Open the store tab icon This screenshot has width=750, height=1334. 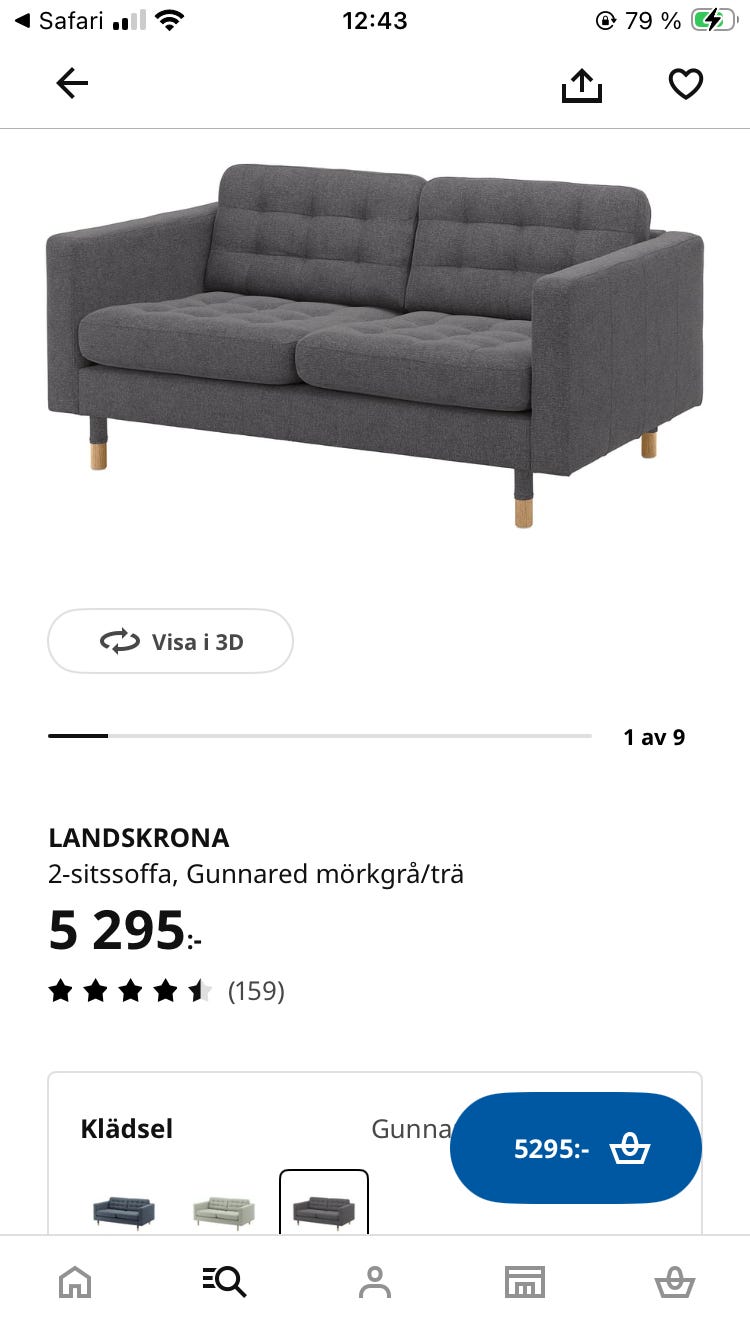(525, 1281)
